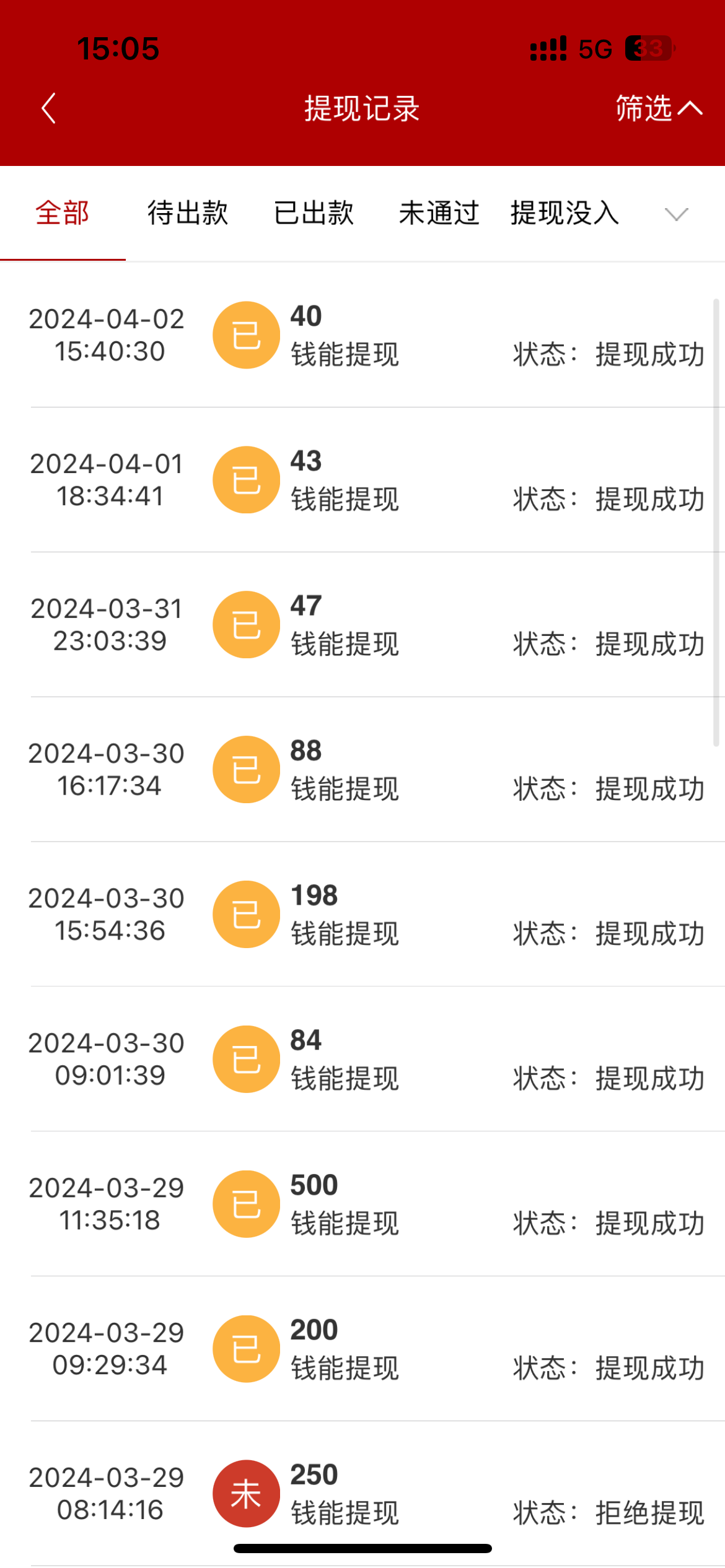Switch to the 待出款 tab

click(188, 213)
